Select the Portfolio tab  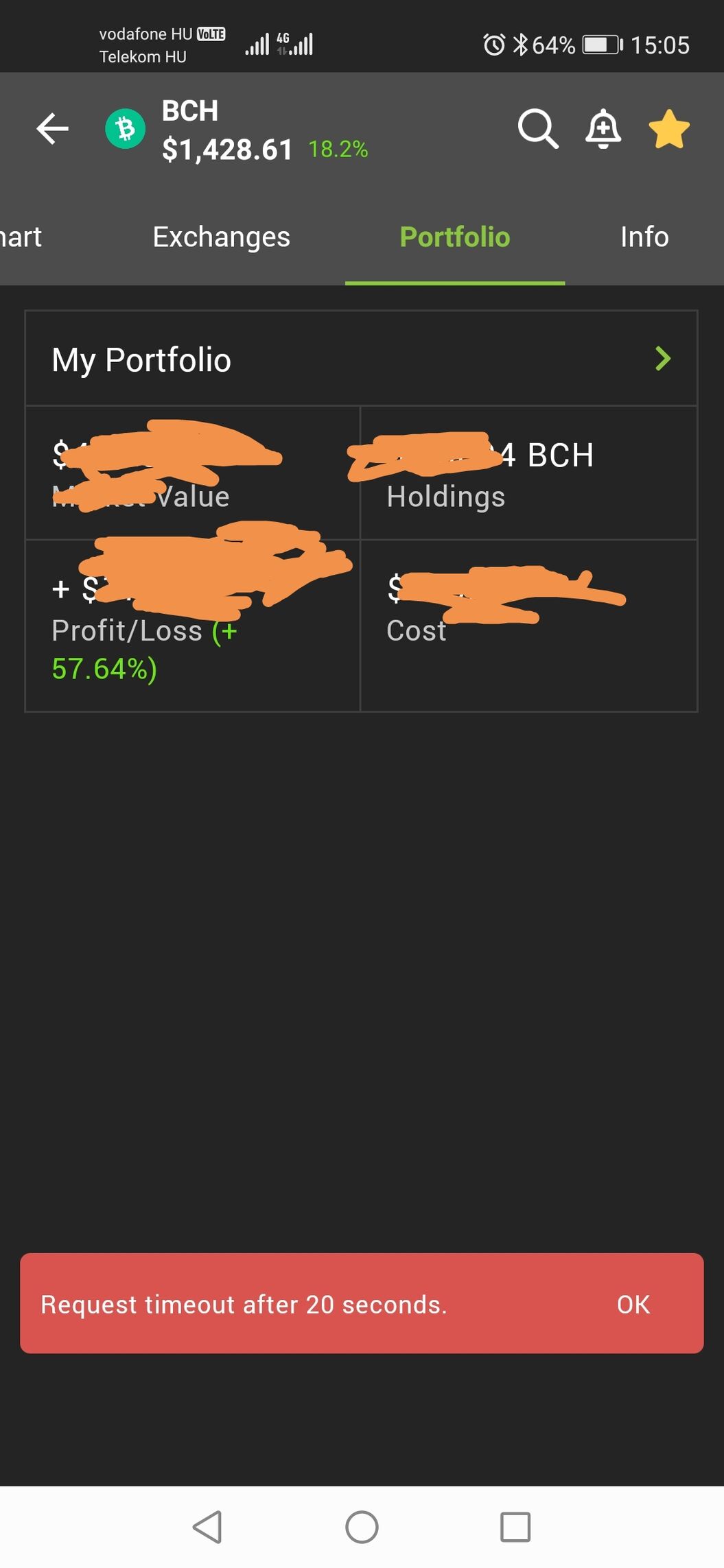coord(455,237)
